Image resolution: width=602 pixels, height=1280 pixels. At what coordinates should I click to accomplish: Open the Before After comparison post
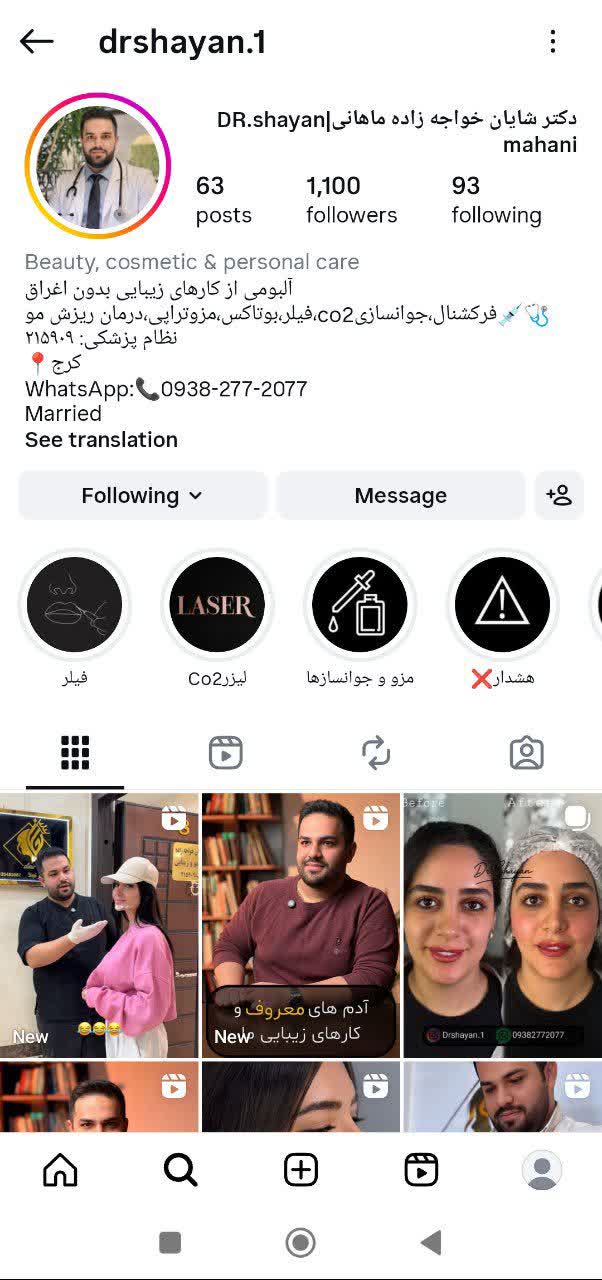click(x=502, y=925)
